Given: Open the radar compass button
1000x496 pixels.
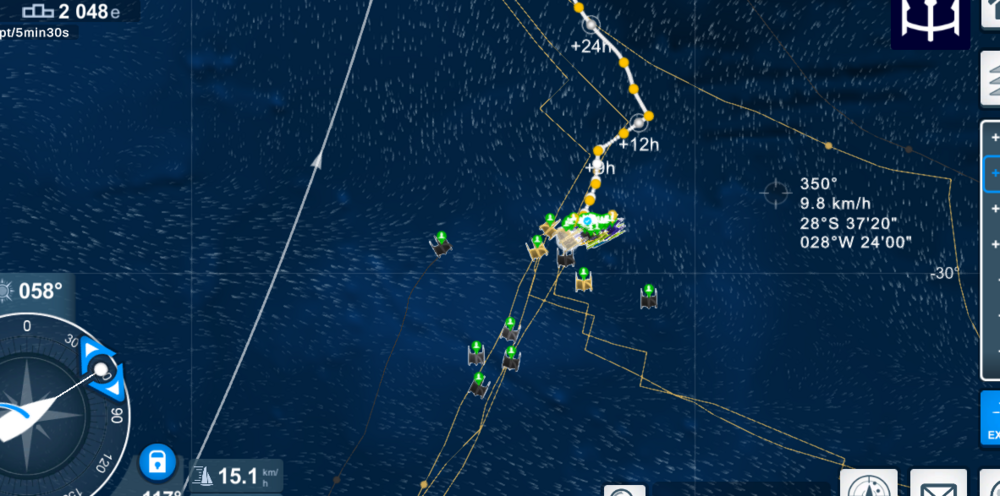Looking at the screenshot, I should click(x=868, y=486).
